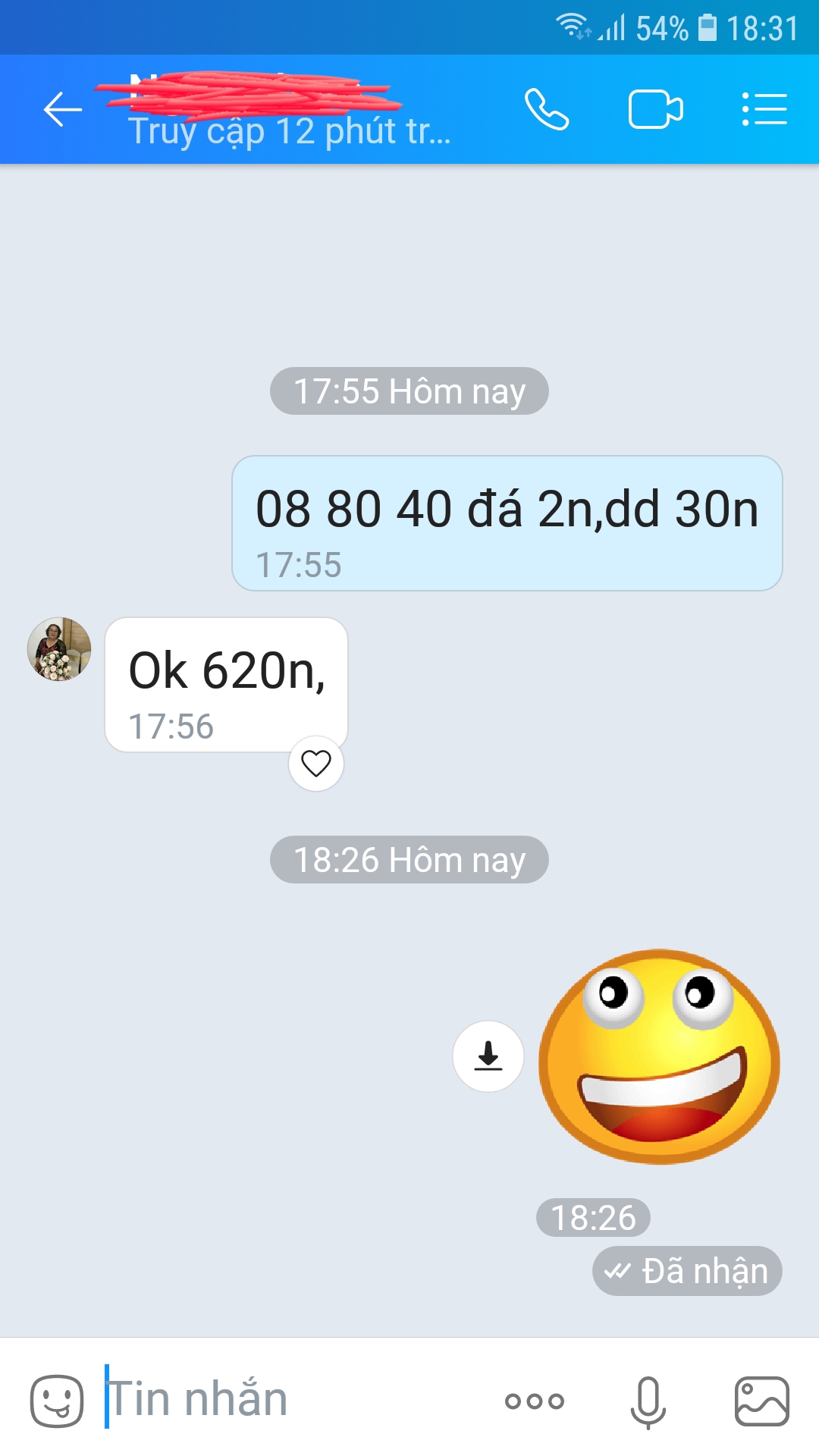Attach a photo from gallery
The image size is (819, 1456).
point(762,1401)
